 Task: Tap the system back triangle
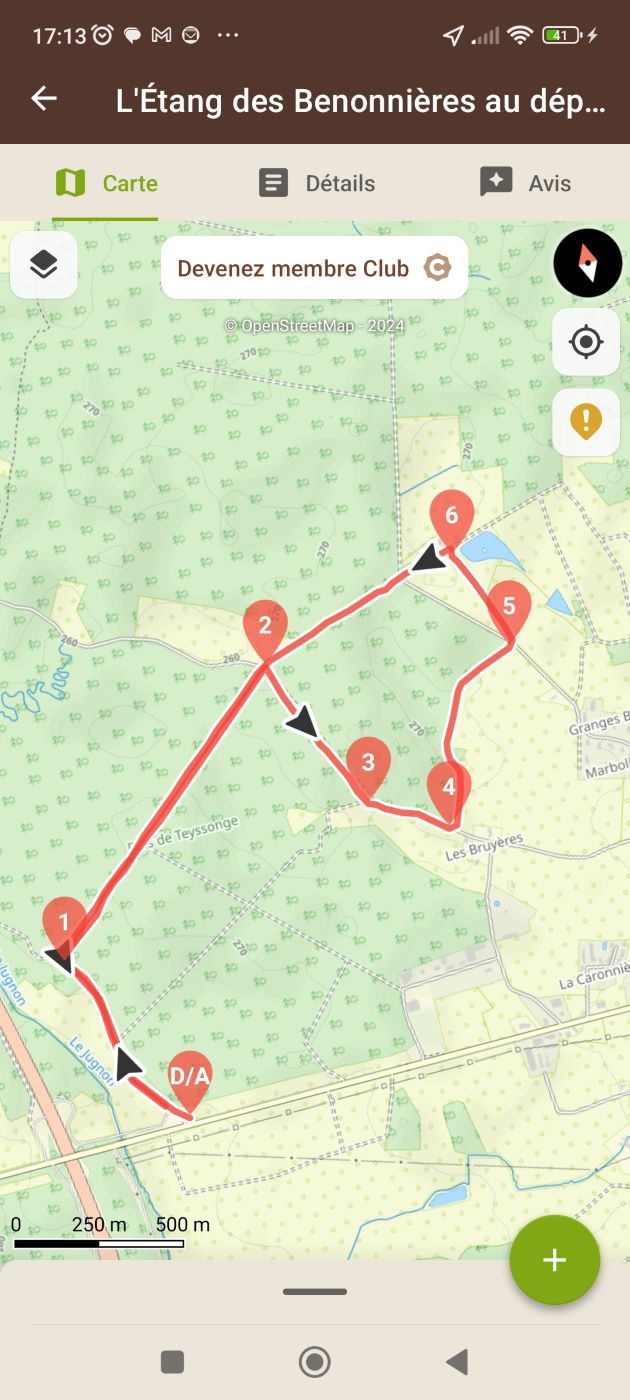(457, 1361)
